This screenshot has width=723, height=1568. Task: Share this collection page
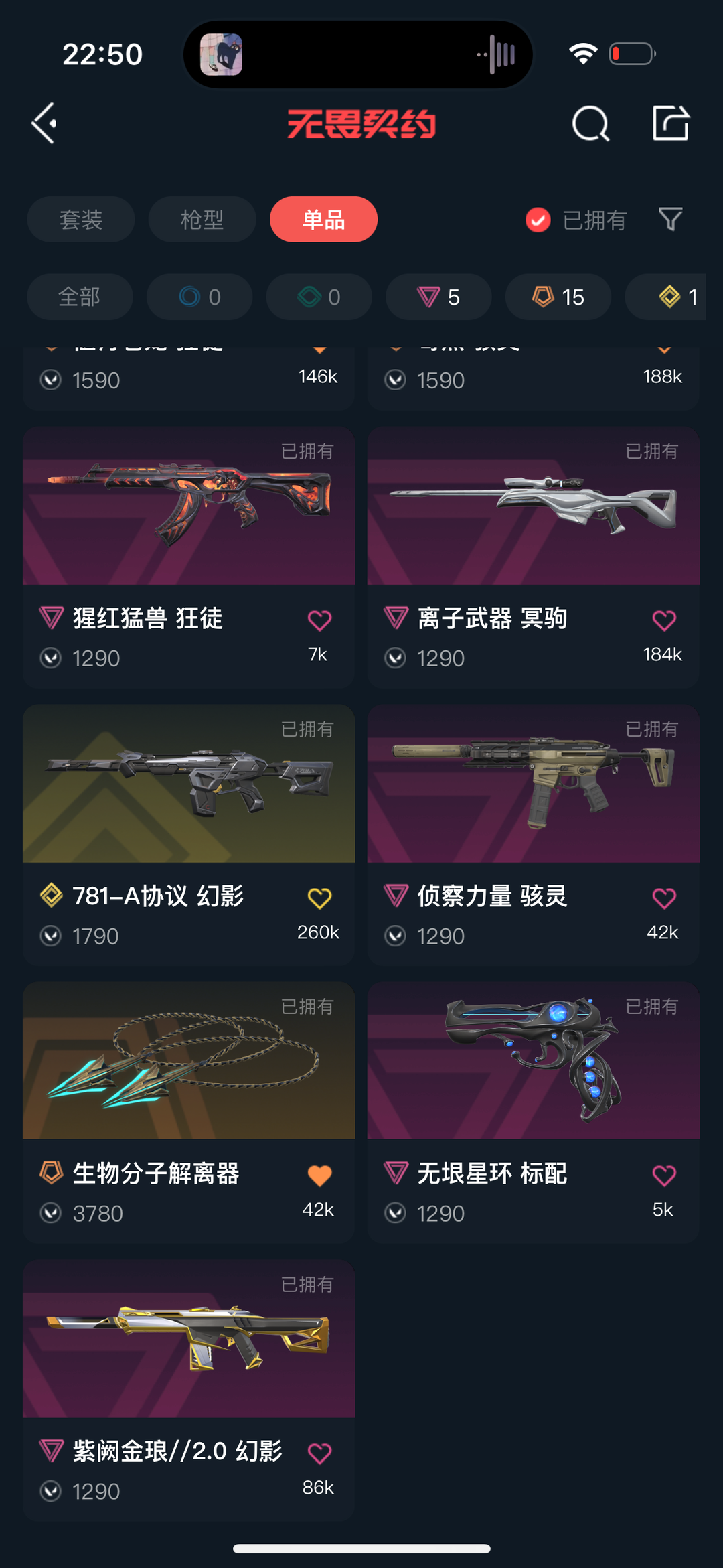[x=671, y=123]
